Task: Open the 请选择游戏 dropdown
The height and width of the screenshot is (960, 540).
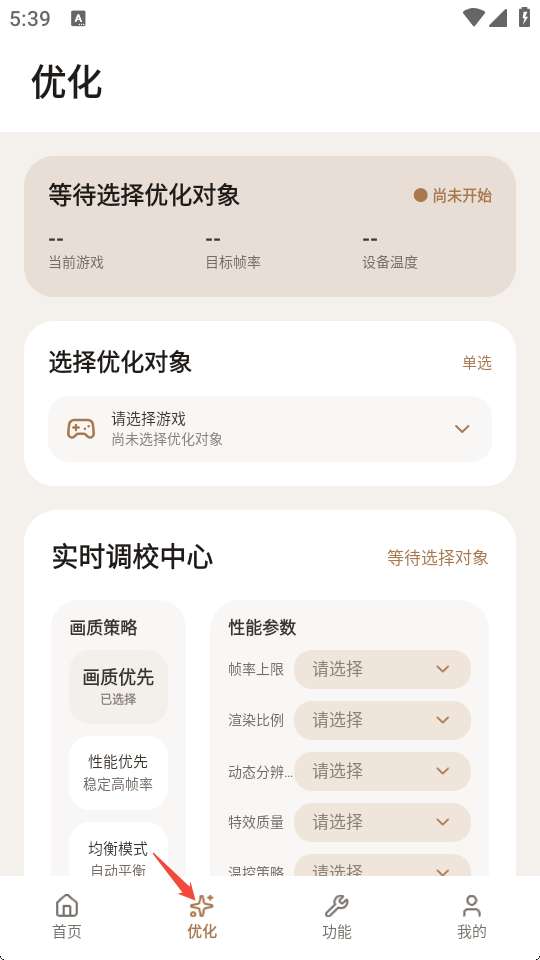Action: click(x=270, y=429)
